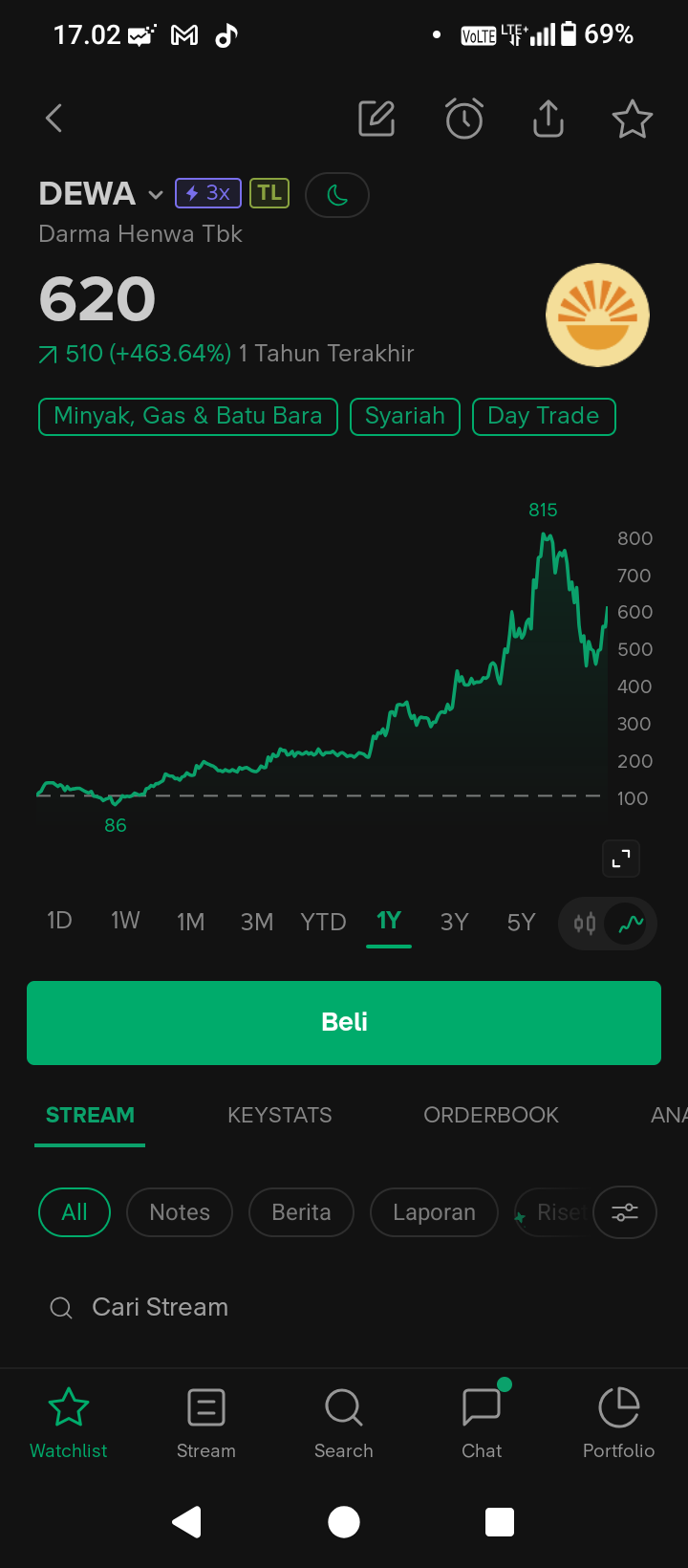Viewport: 688px width, 1568px height.
Task: Expand the chart to fullscreen
Action: pyautogui.click(x=621, y=859)
